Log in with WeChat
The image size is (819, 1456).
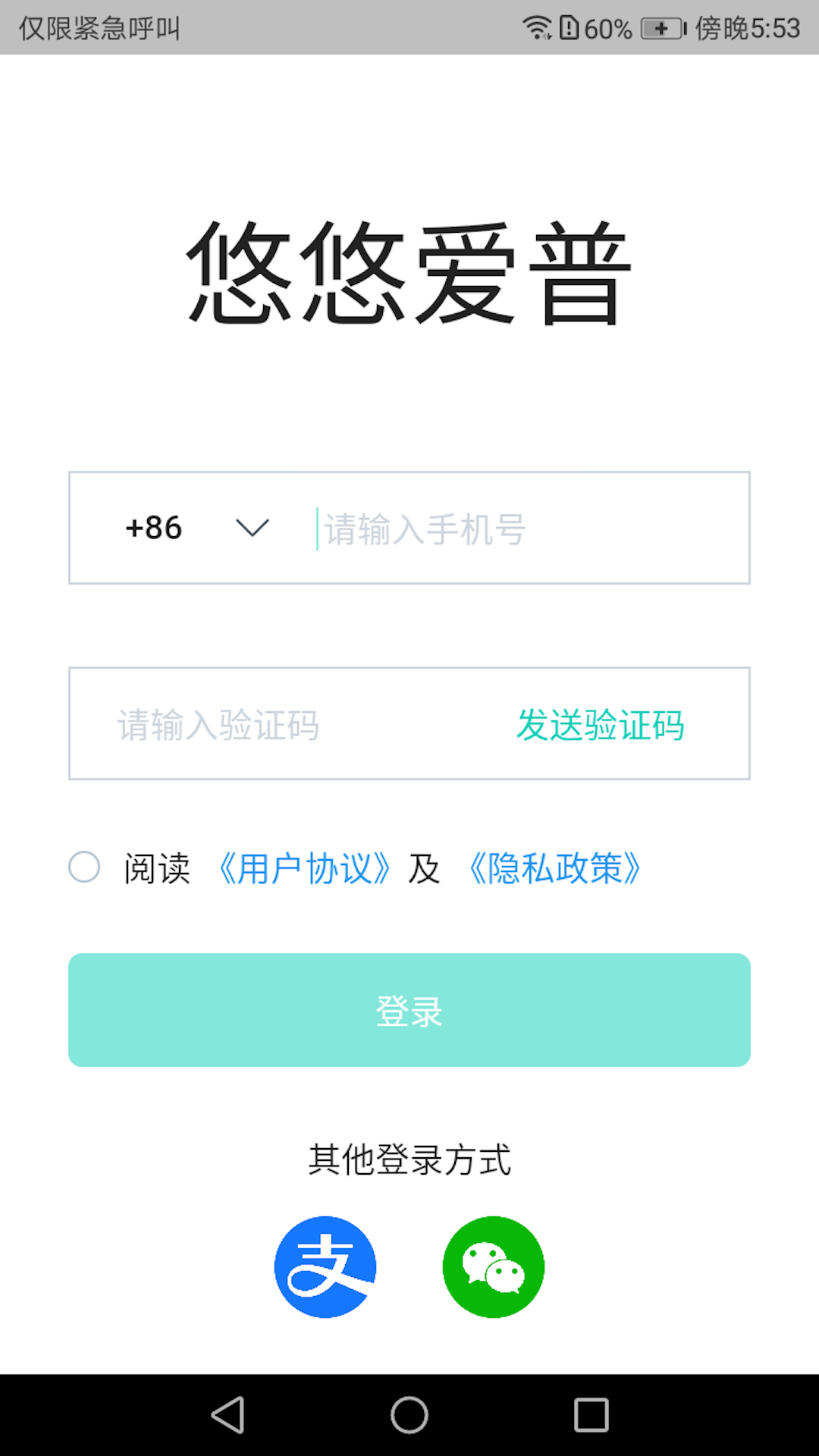494,1267
